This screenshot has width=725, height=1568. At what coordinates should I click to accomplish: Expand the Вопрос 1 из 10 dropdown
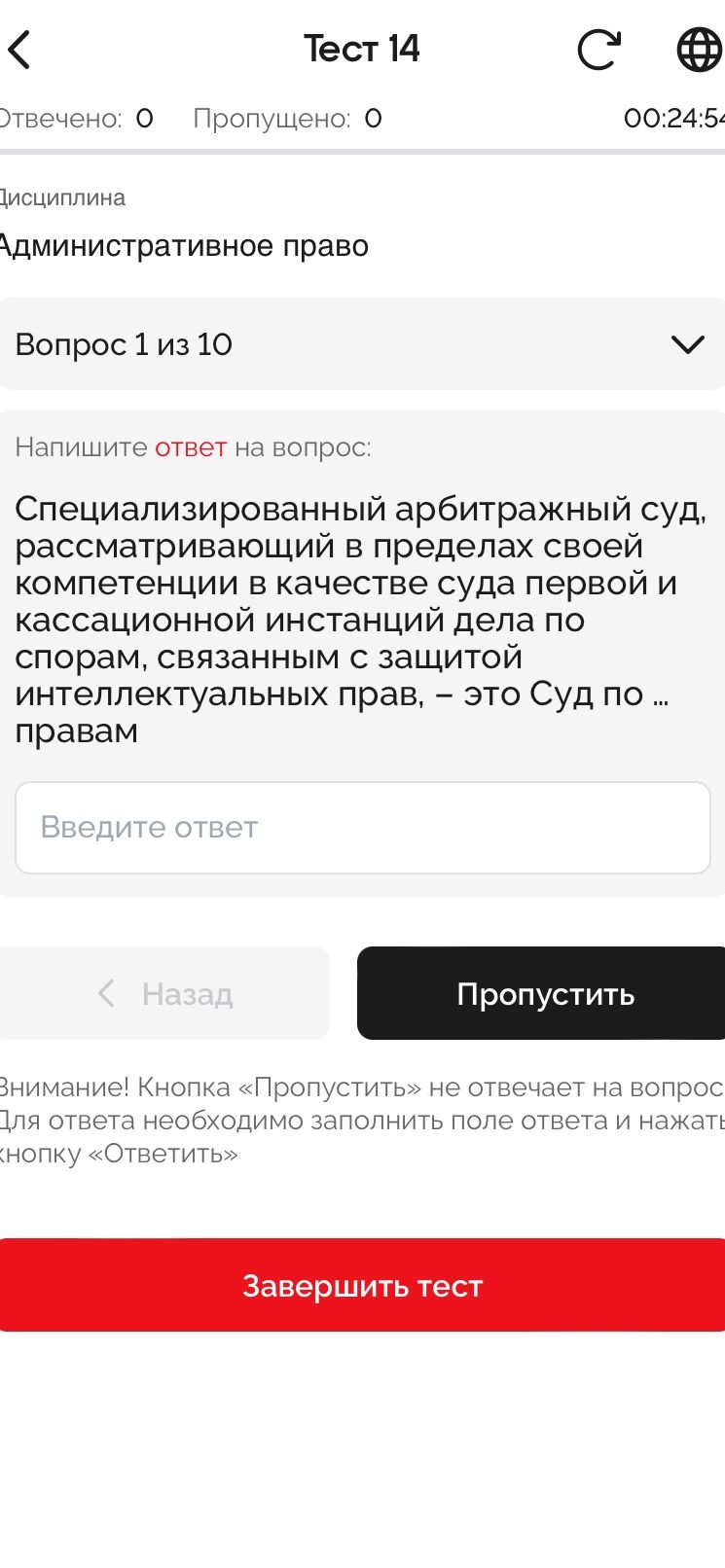pos(362,344)
